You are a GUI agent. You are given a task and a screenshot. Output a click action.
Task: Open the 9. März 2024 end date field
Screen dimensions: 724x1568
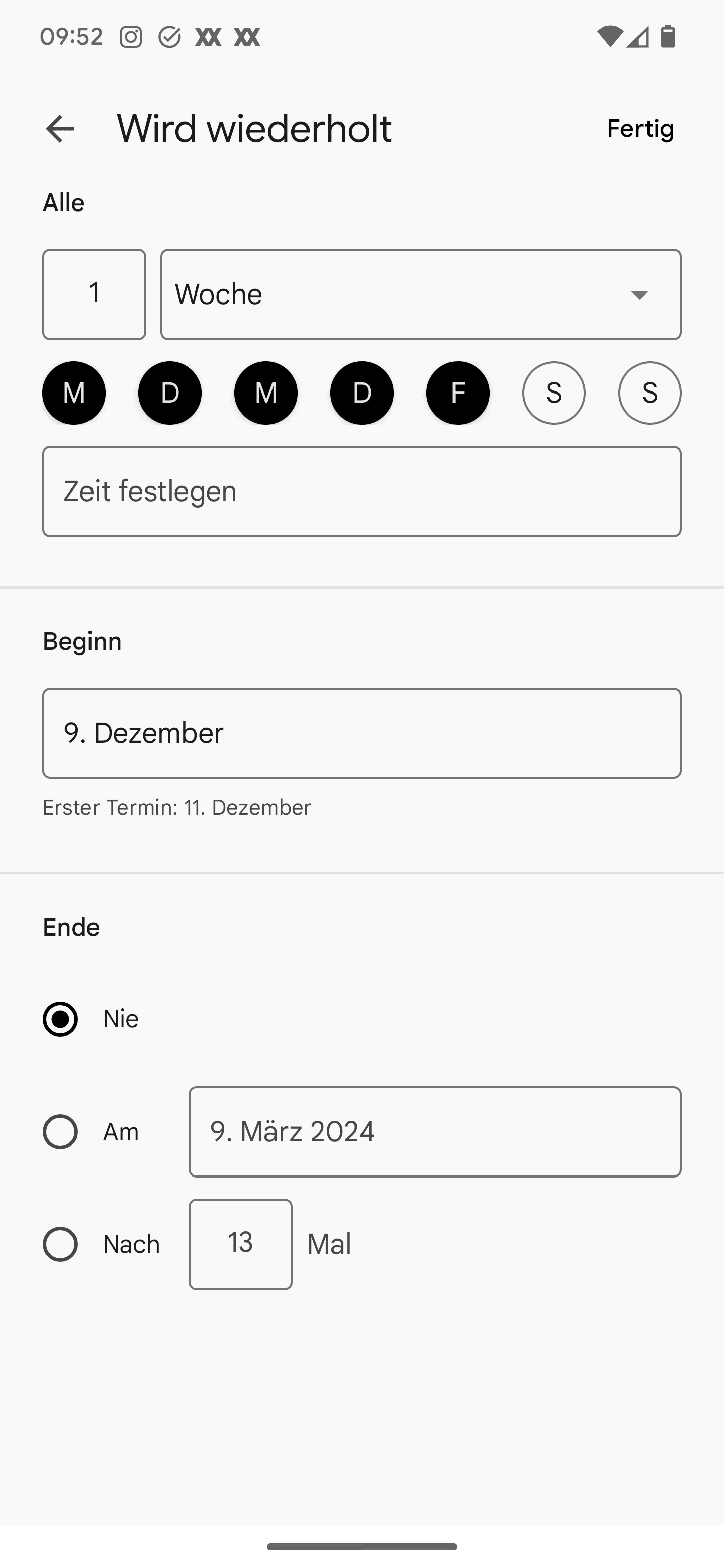[435, 1132]
